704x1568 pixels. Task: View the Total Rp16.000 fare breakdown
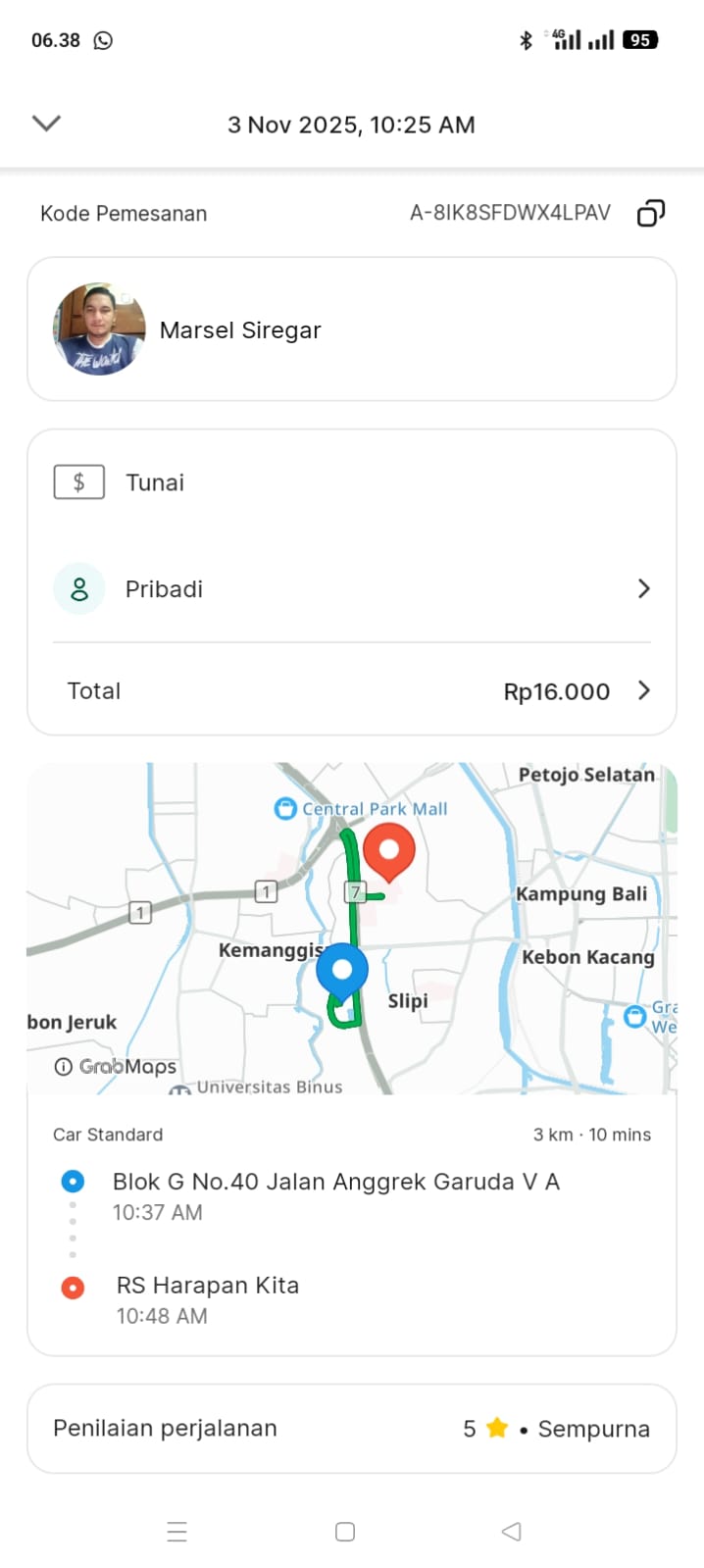[x=351, y=690]
